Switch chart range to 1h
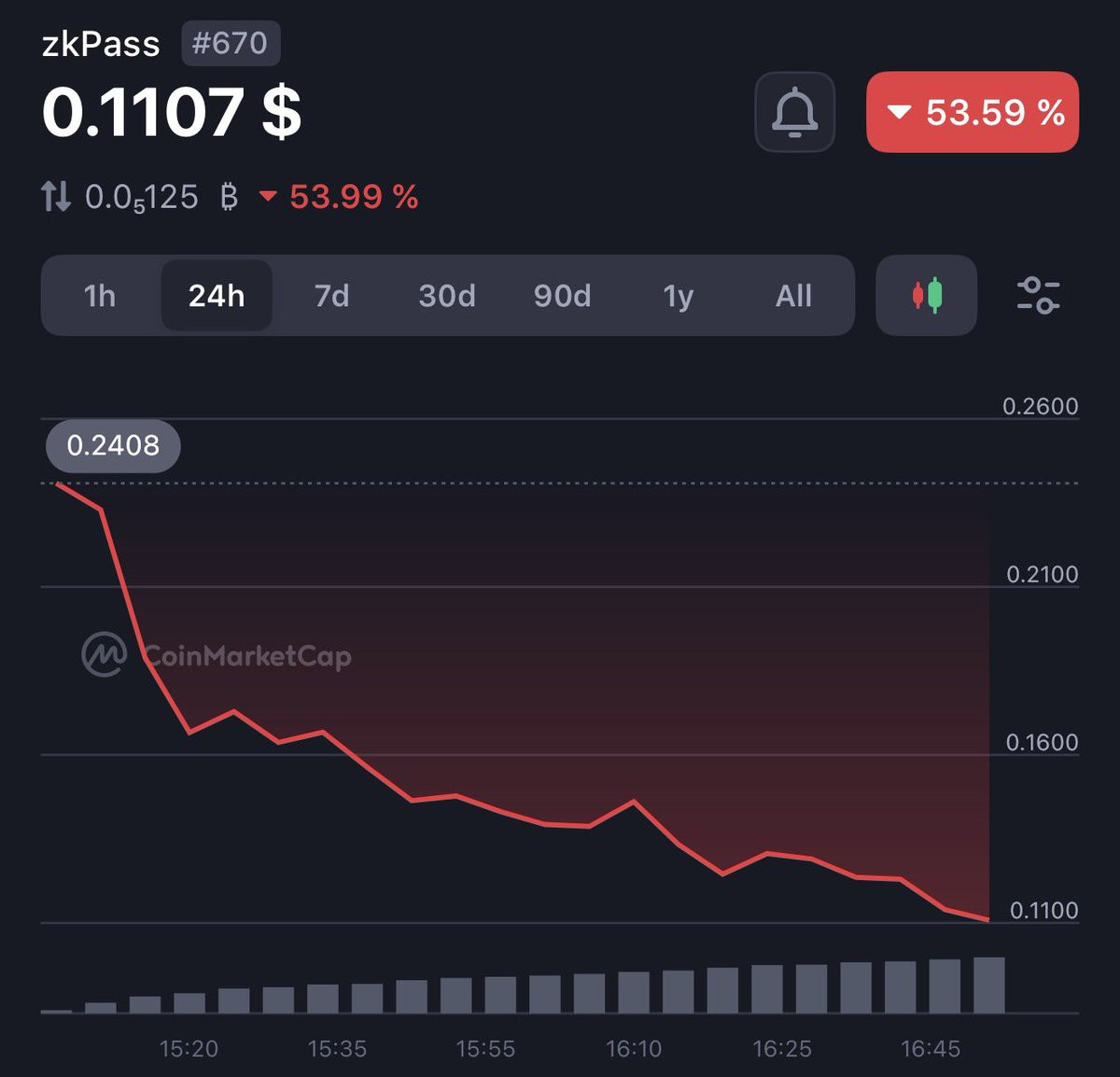The height and width of the screenshot is (1077, 1120). point(100,296)
